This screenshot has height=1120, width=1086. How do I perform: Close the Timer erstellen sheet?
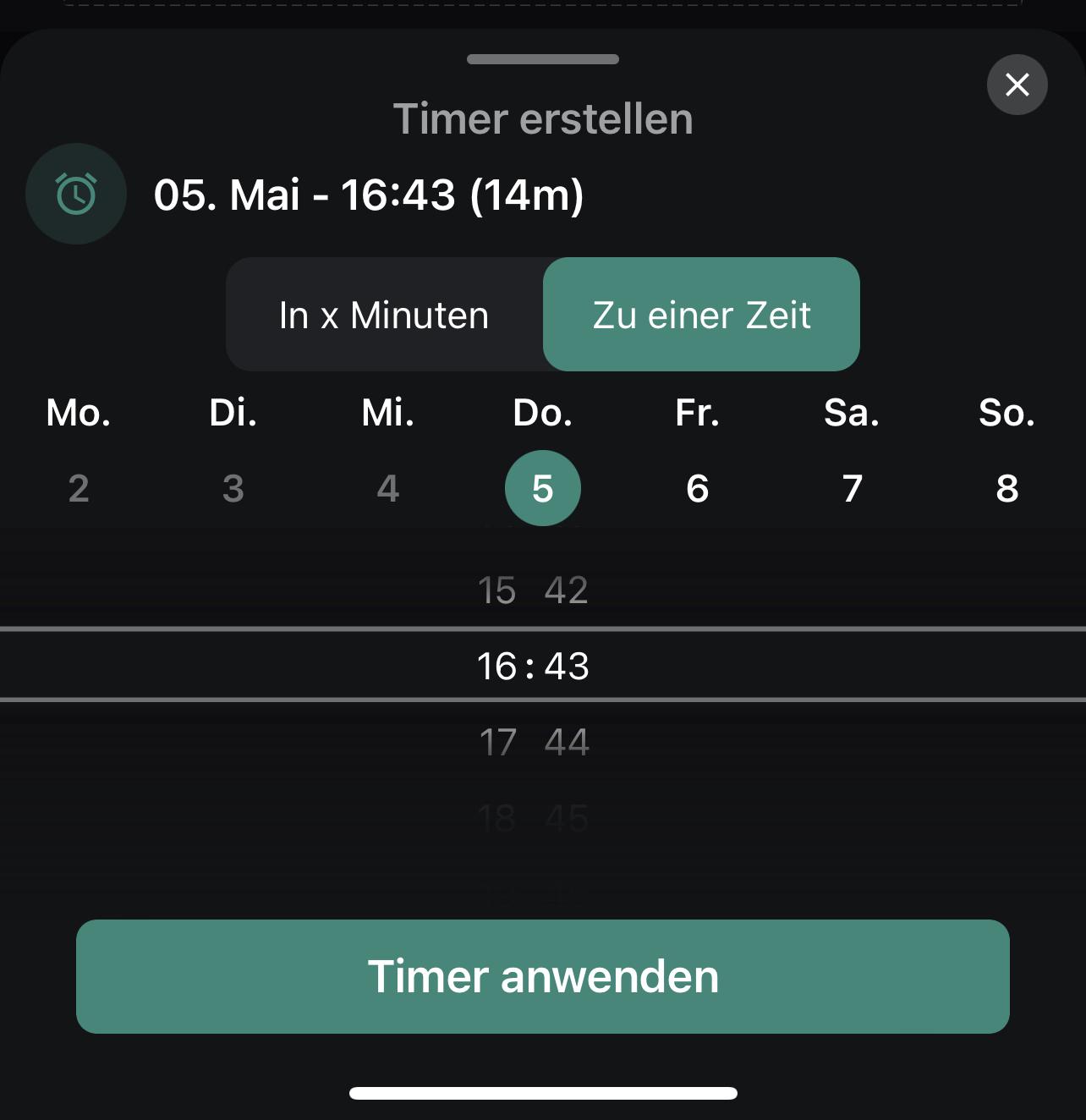[x=1017, y=85]
